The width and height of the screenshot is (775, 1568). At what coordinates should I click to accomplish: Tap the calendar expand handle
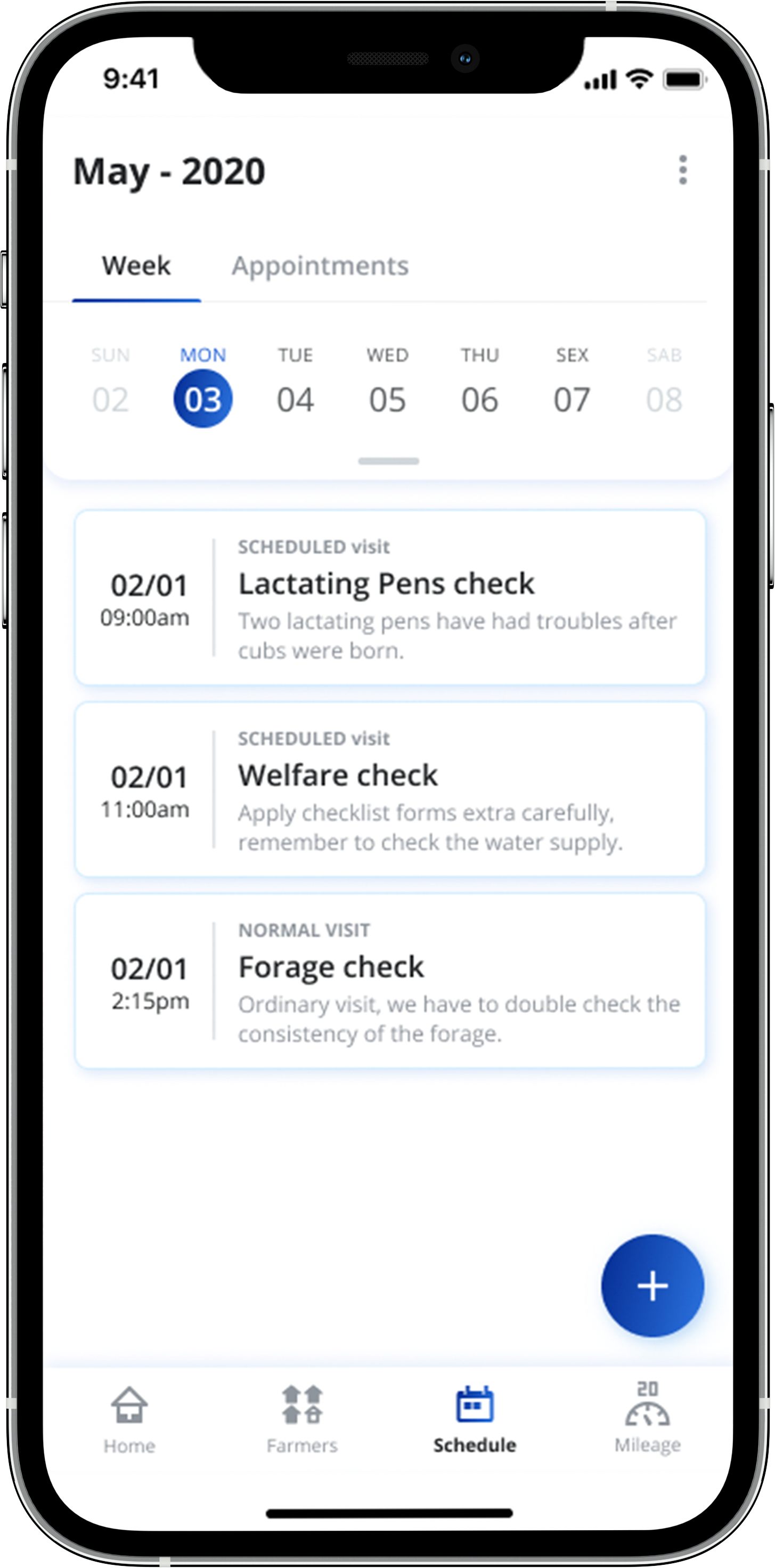[x=388, y=462]
